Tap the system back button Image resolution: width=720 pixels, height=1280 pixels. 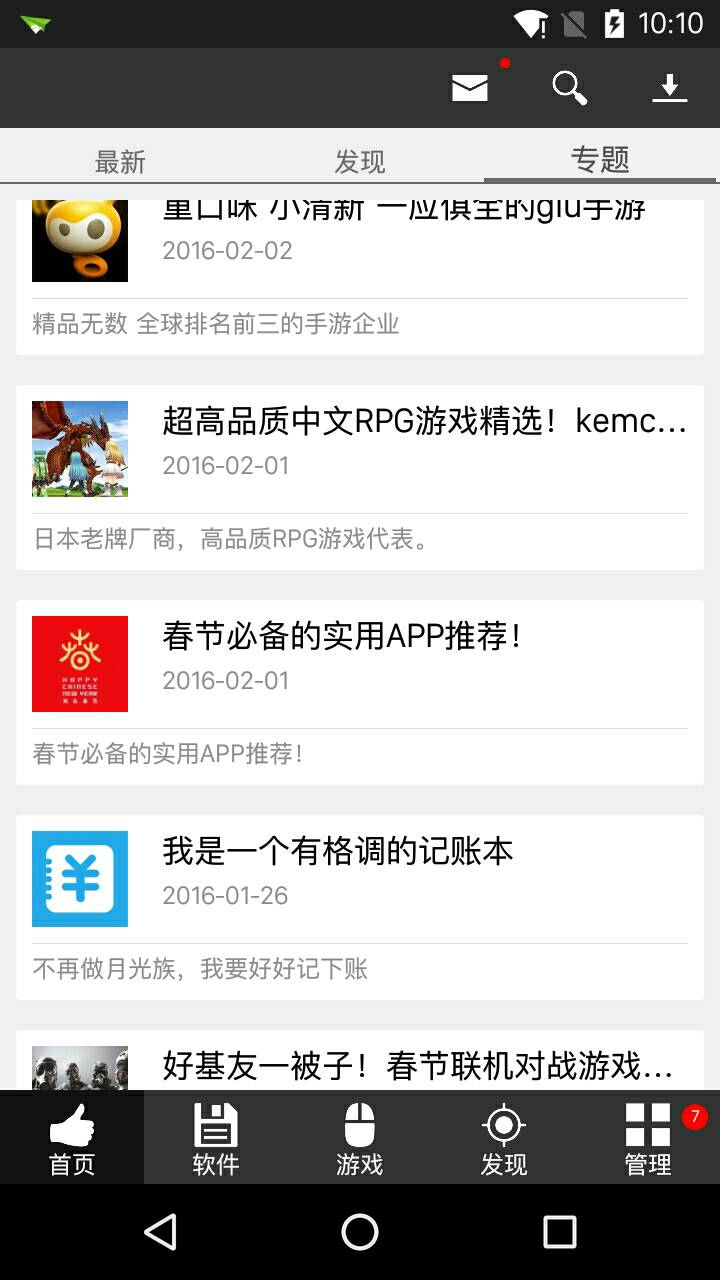(160, 1232)
